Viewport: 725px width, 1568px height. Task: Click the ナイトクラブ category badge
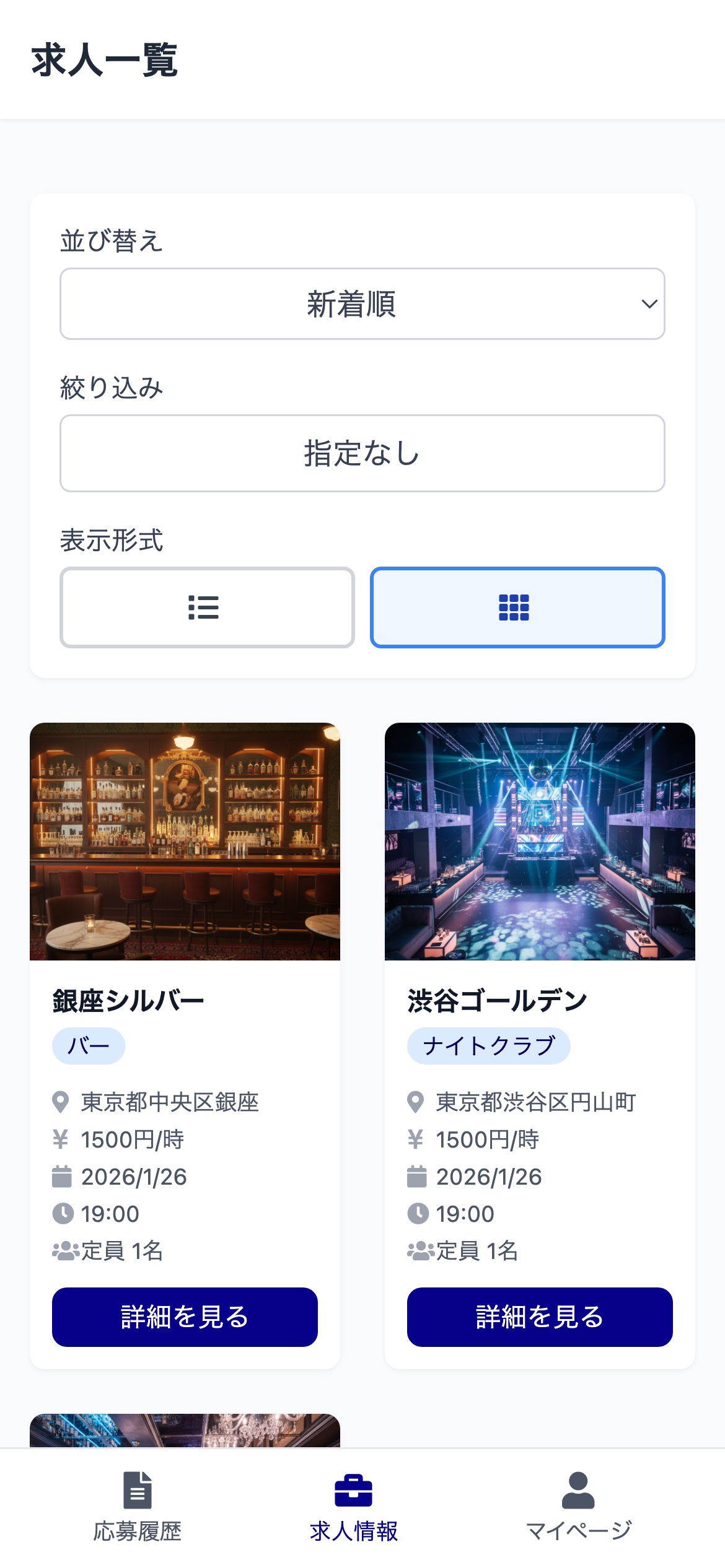489,1045
